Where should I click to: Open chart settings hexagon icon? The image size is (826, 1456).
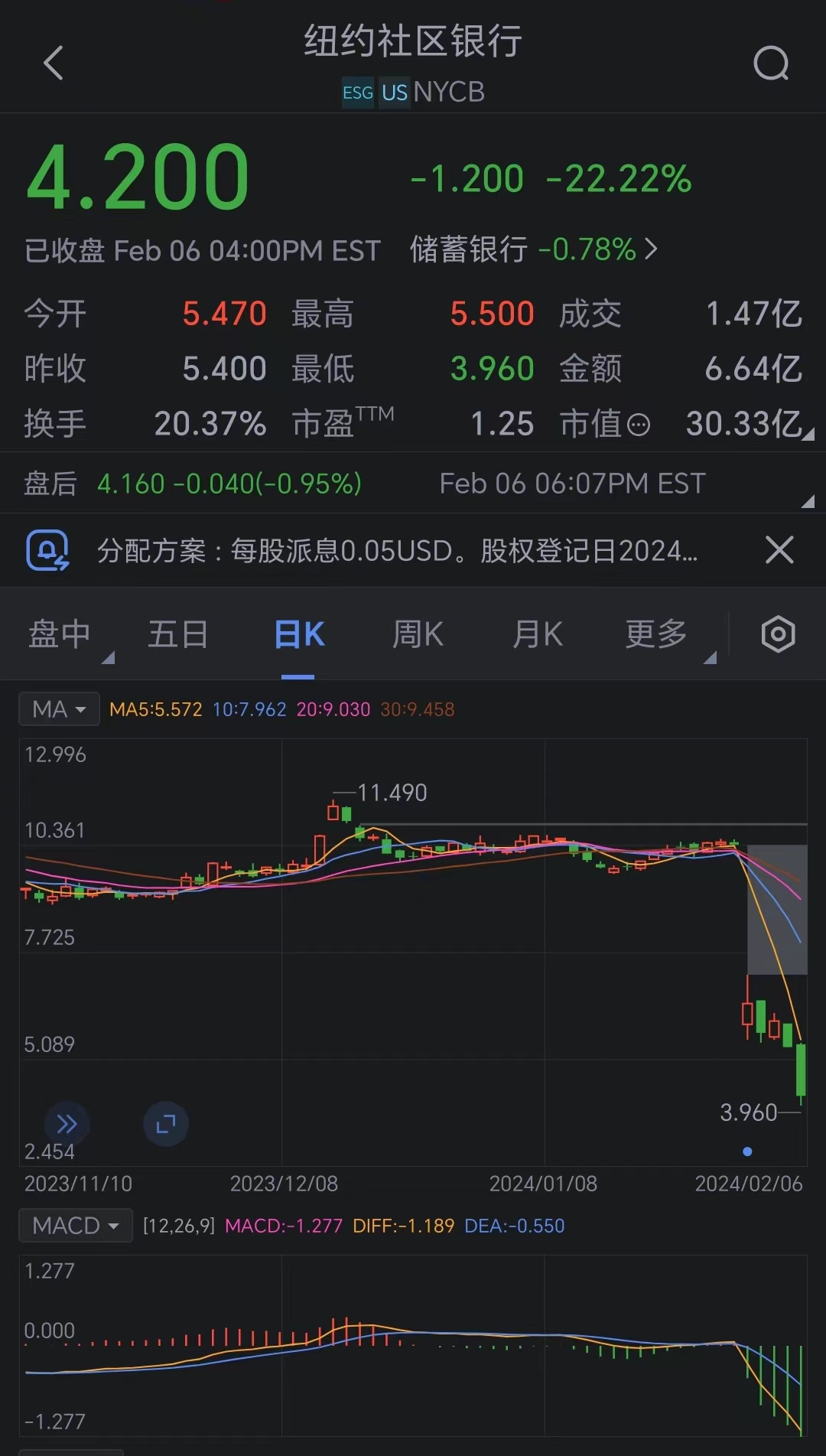(778, 634)
